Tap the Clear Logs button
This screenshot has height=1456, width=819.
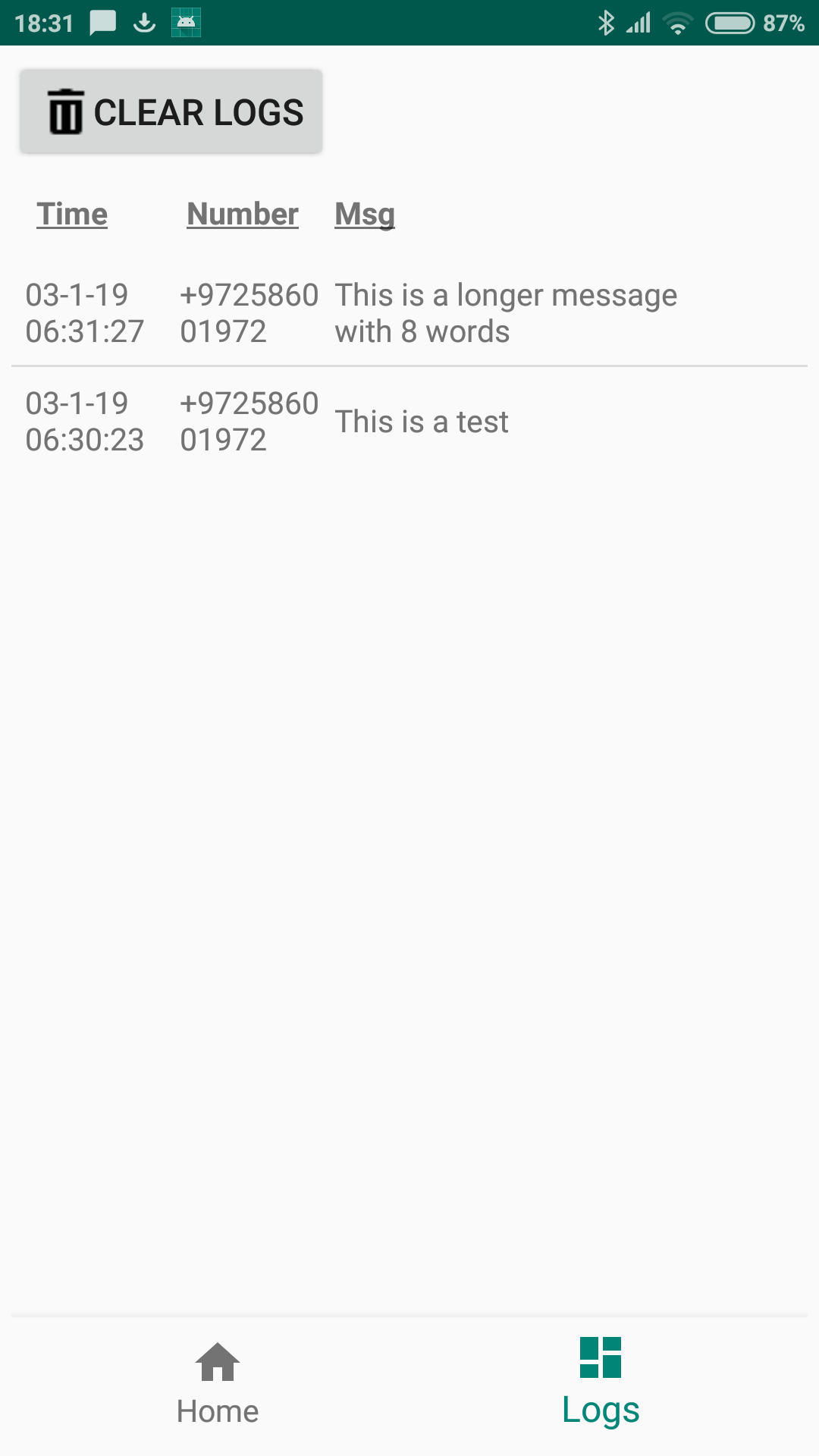(x=171, y=111)
